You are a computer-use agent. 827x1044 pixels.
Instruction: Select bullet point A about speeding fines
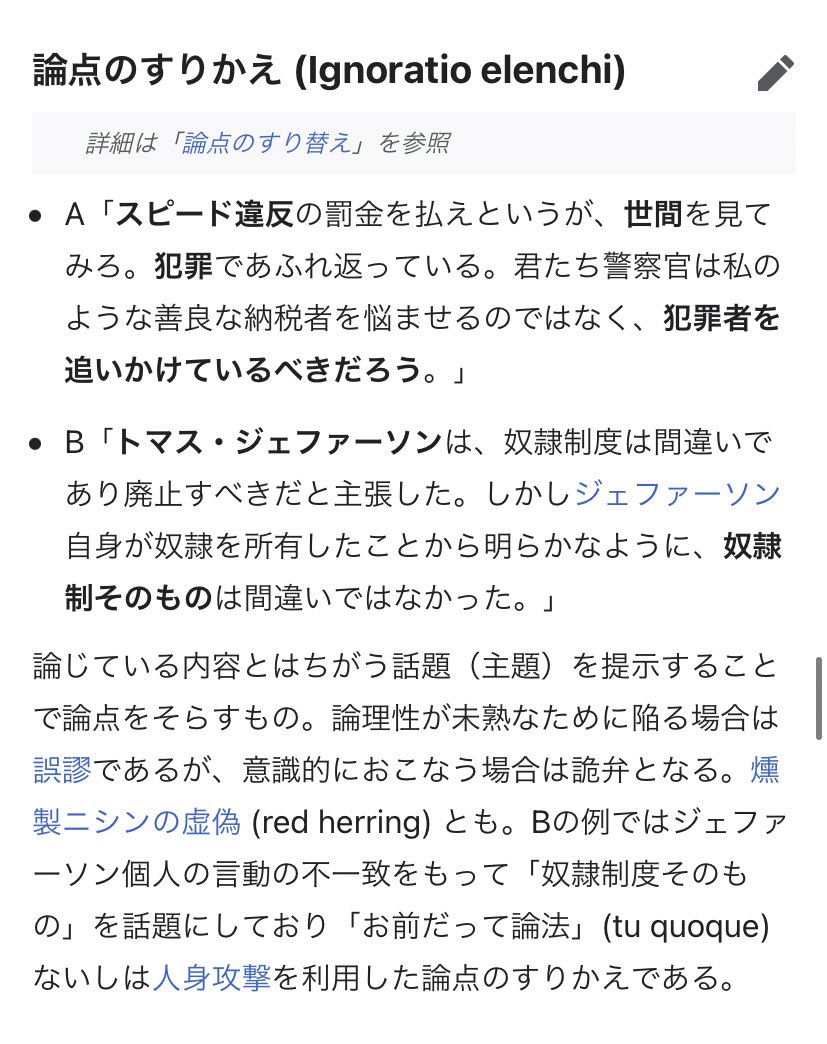(400, 290)
